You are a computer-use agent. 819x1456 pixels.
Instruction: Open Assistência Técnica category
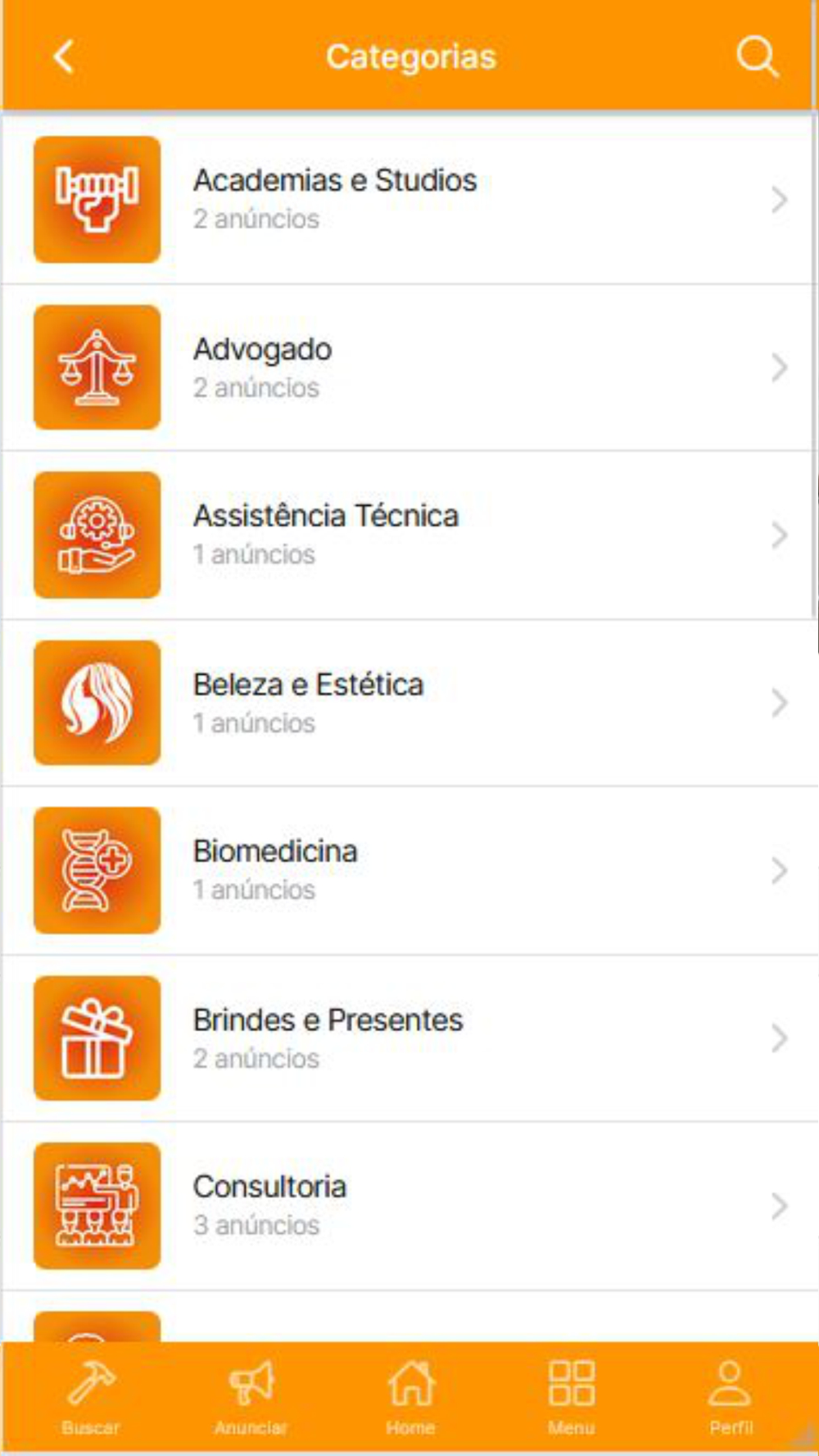[409, 535]
